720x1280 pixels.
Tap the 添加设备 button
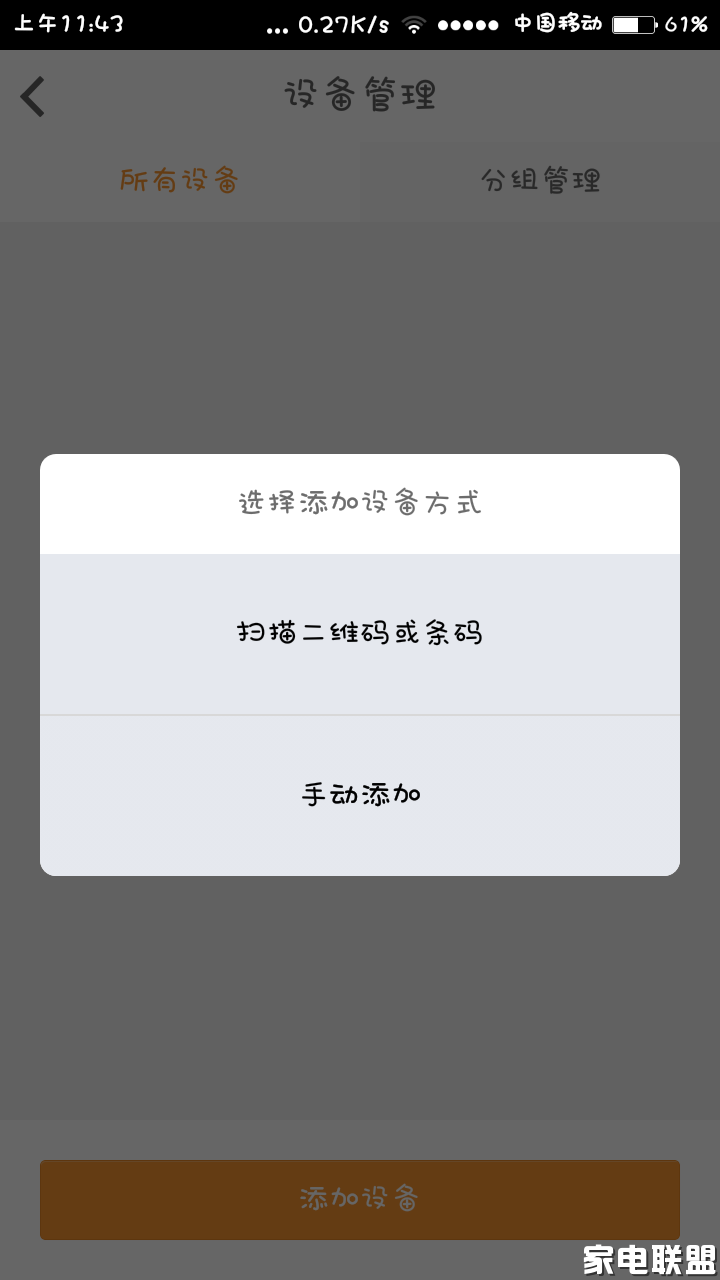coord(360,1199)
